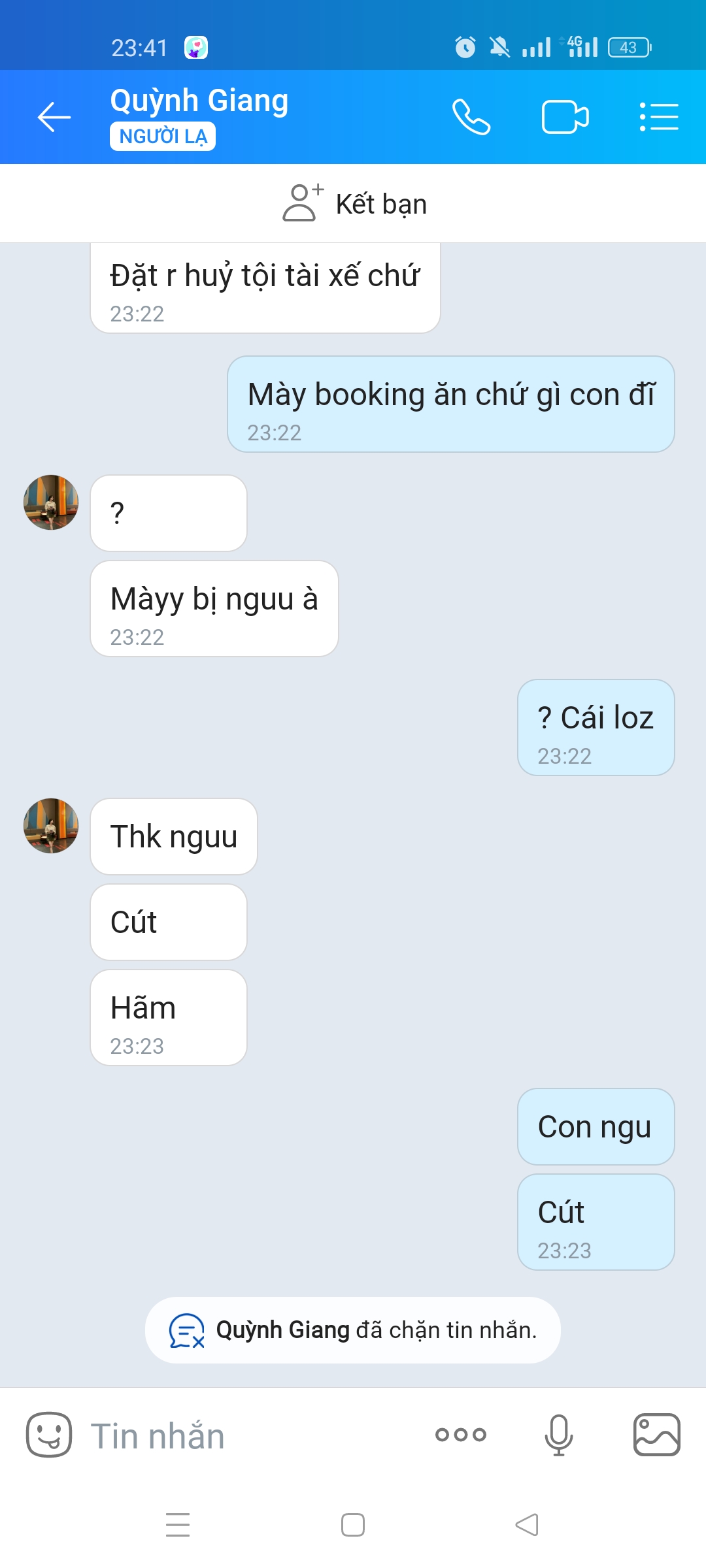Open the chat options menu
This screenshot has height=1568, width=706.
[x=658, y=118]
